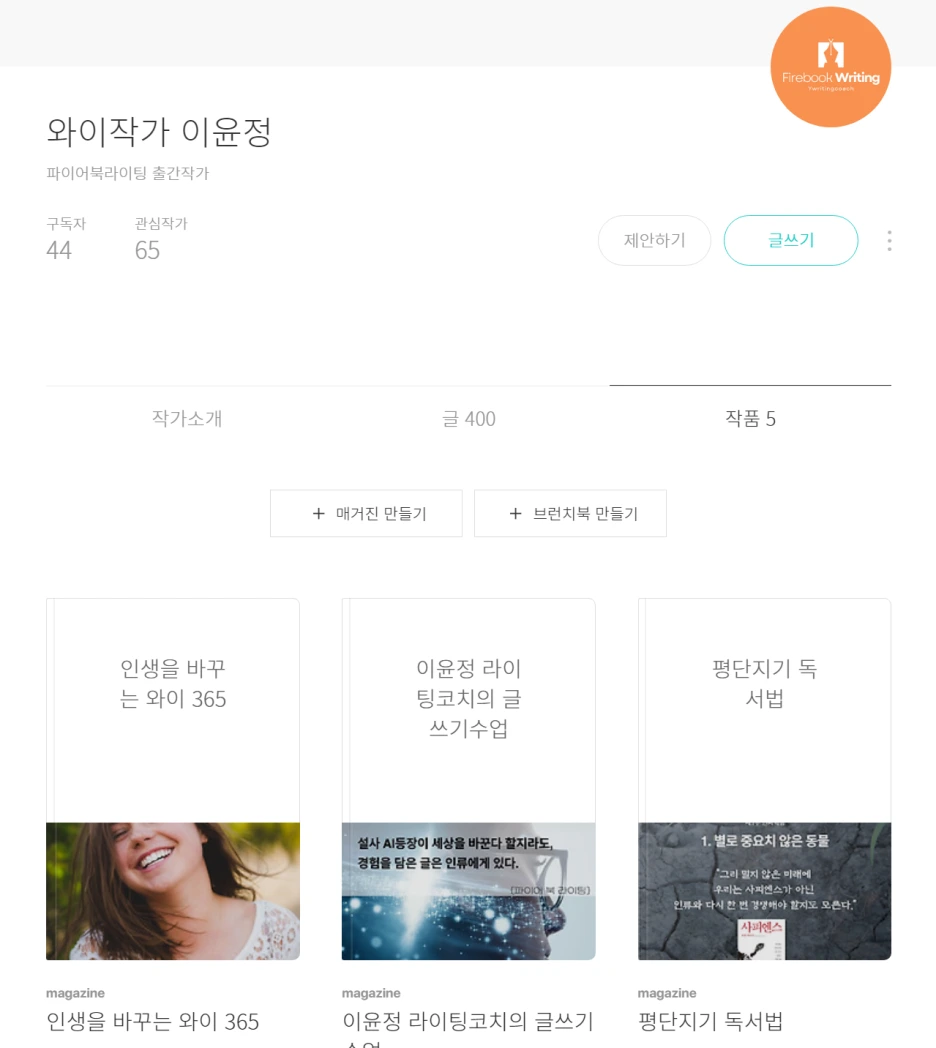Tap the 제안하기 button

coord(654,241)
